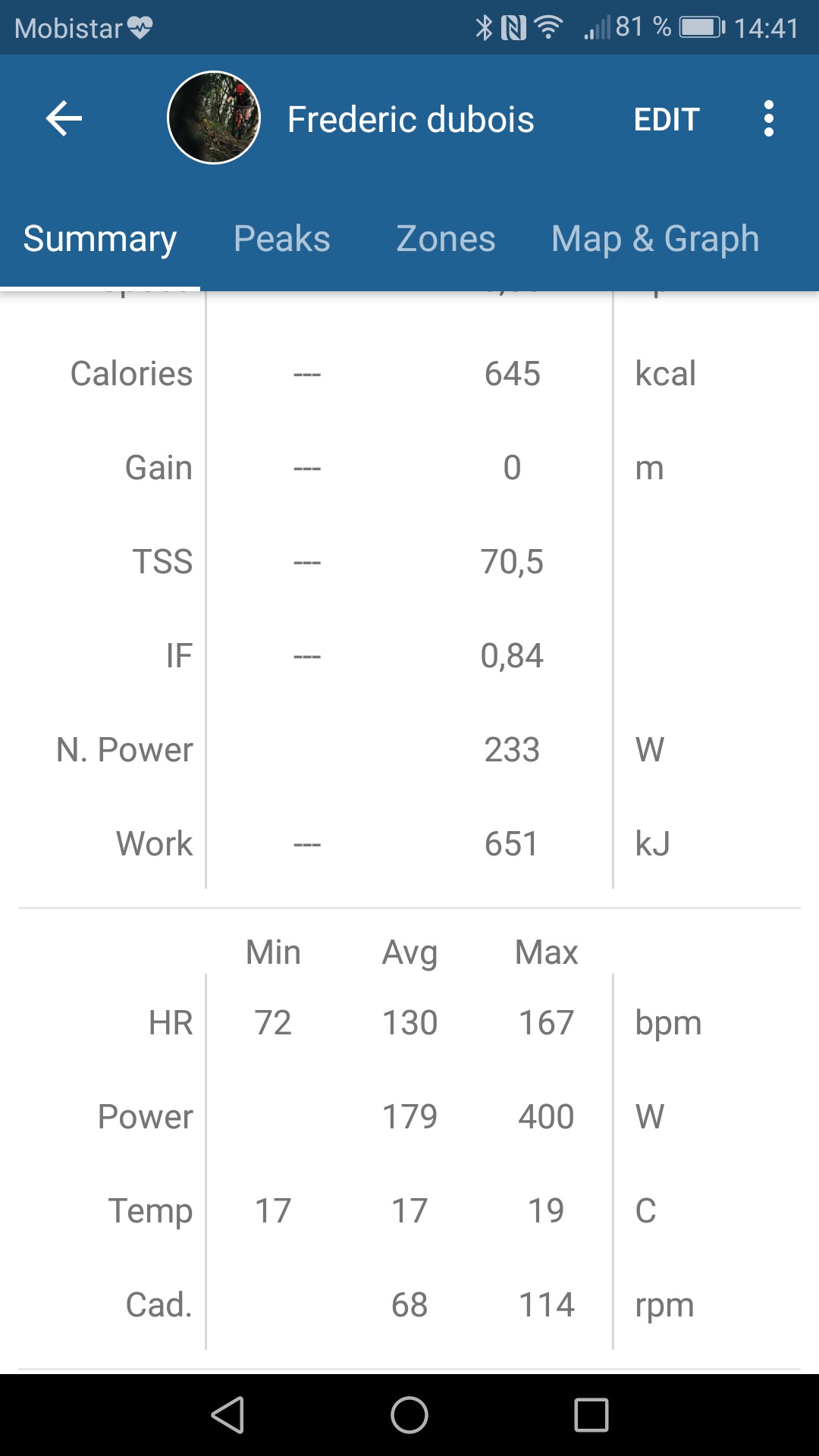Open recent apps from navigation bar
The image size is (819, 1456).
tap(591, 1415)
